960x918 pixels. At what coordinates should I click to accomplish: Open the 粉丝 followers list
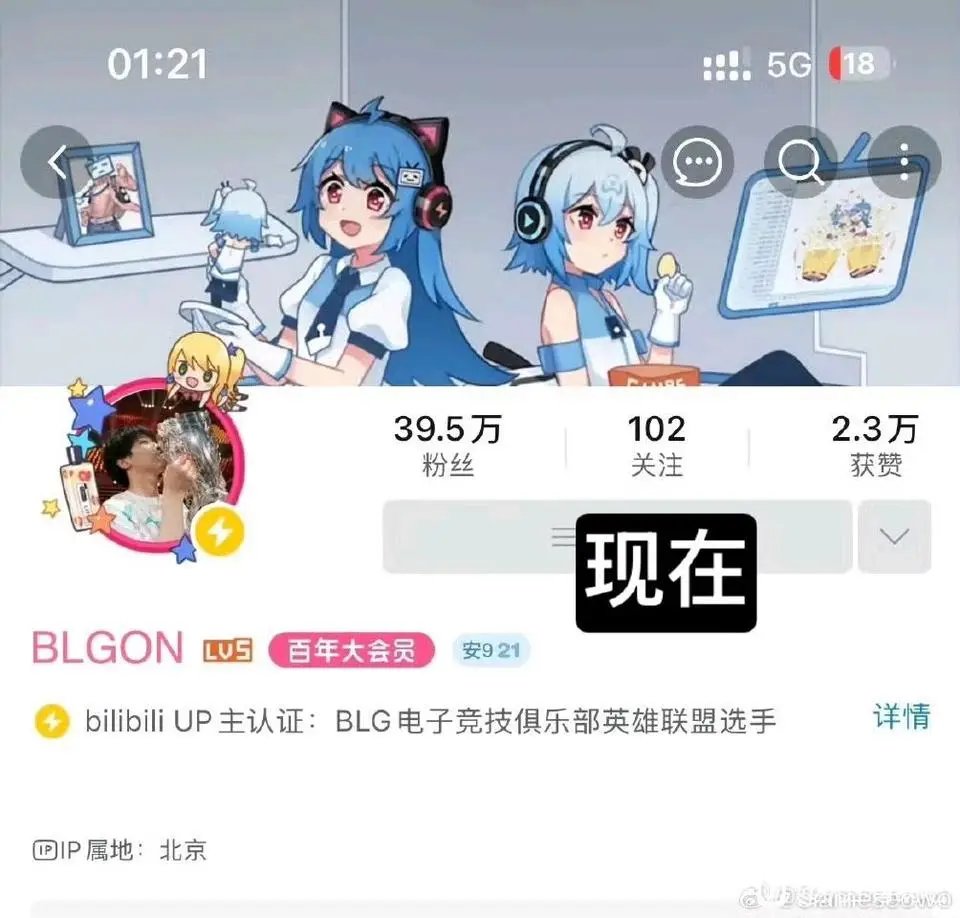[447, 444]
